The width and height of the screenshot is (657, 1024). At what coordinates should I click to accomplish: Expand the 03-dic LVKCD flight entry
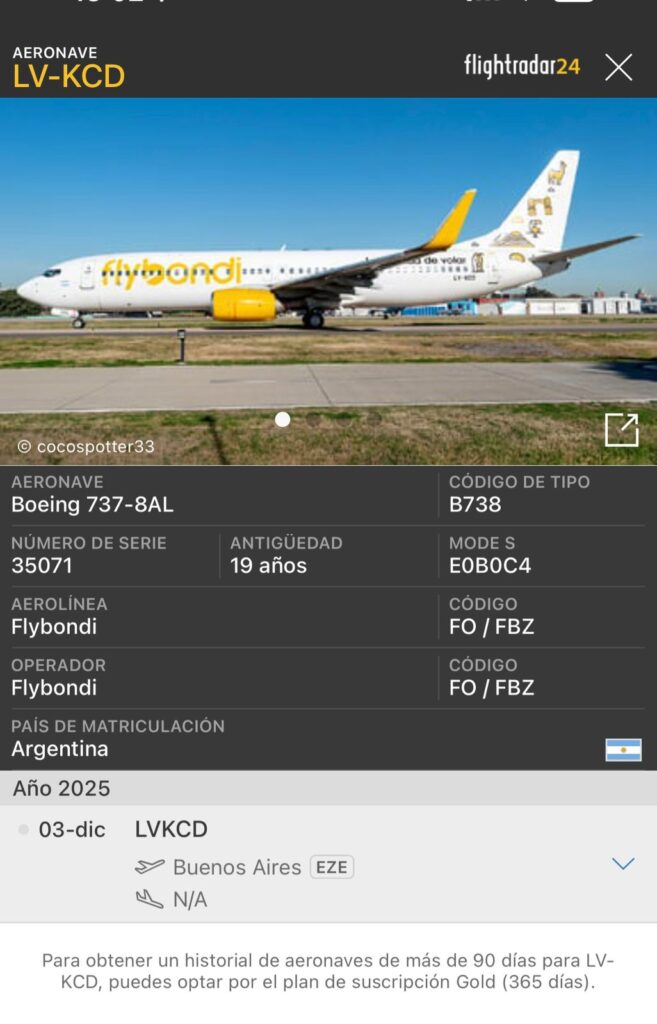pos(623,864)
